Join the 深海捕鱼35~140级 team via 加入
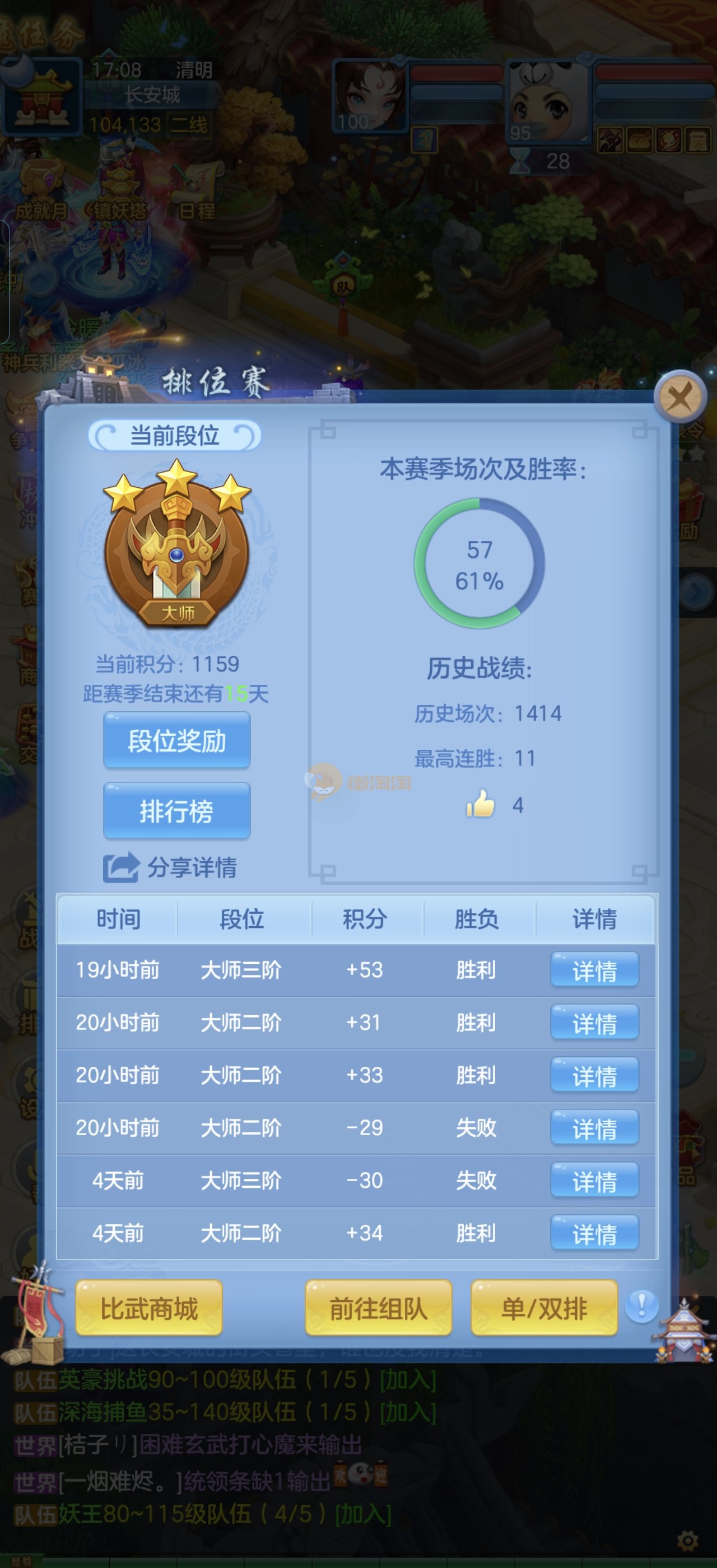The width and height of the screenshot is (717, 1568). tap(408, 1412)
